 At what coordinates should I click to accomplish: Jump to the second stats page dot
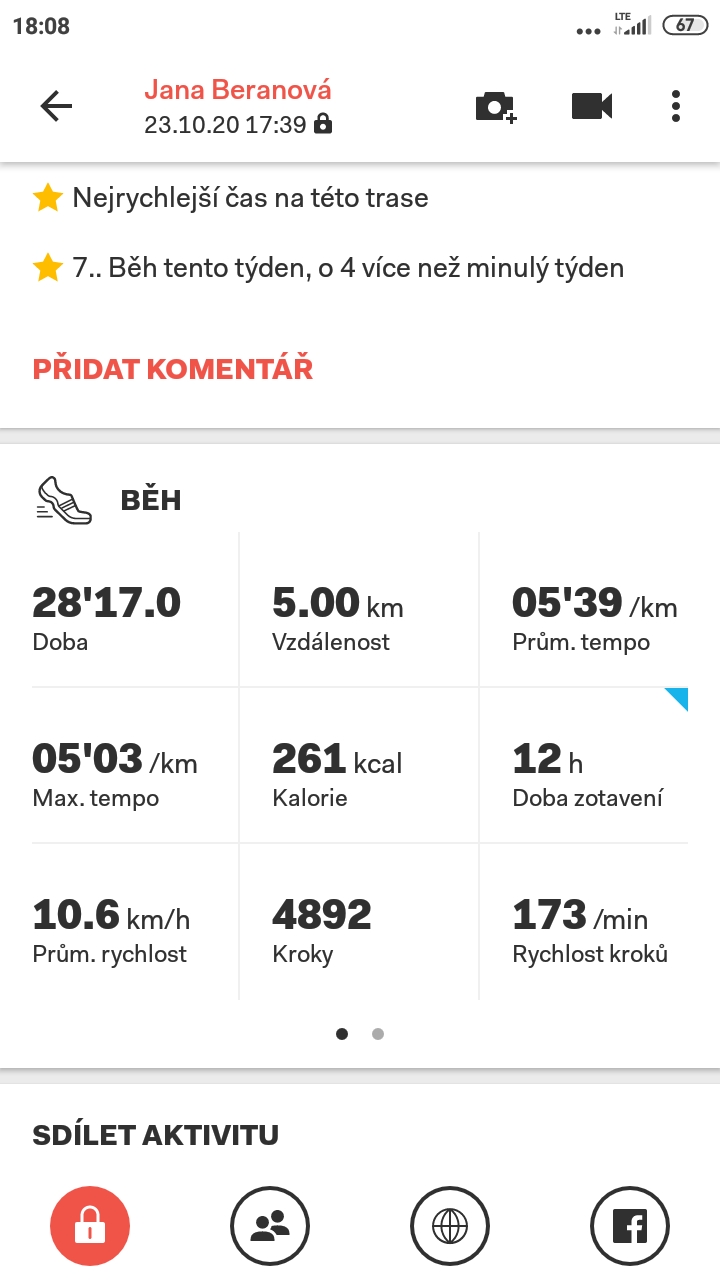378,1034
